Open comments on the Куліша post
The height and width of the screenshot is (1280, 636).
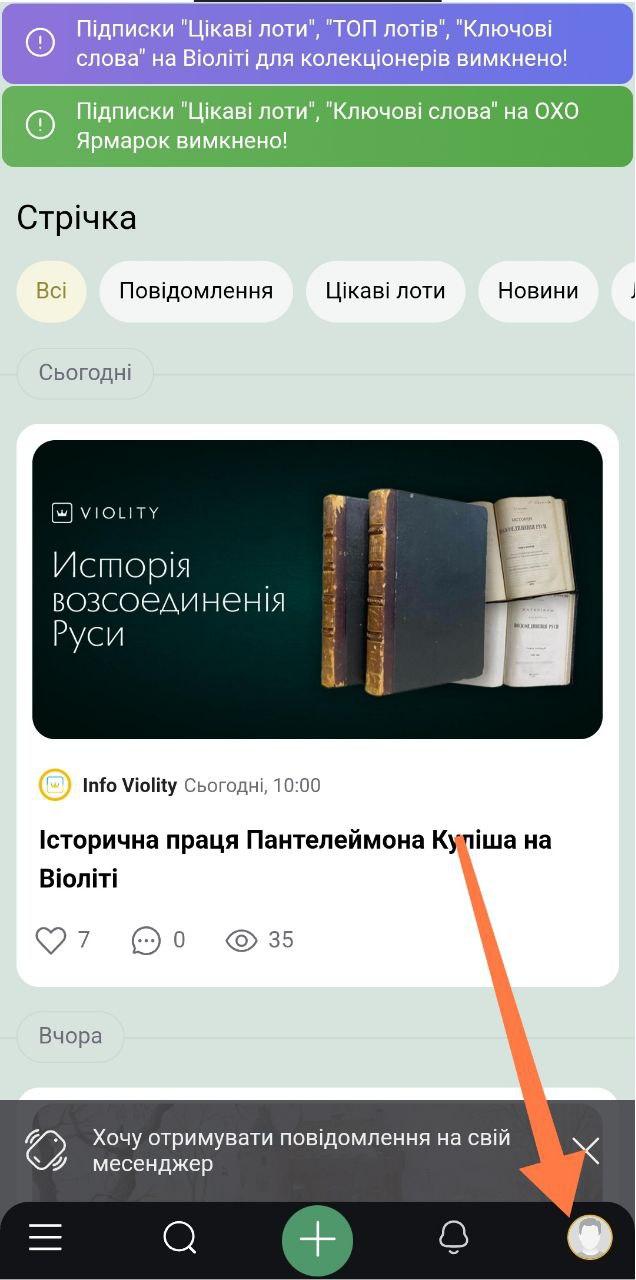coord(147,940)
